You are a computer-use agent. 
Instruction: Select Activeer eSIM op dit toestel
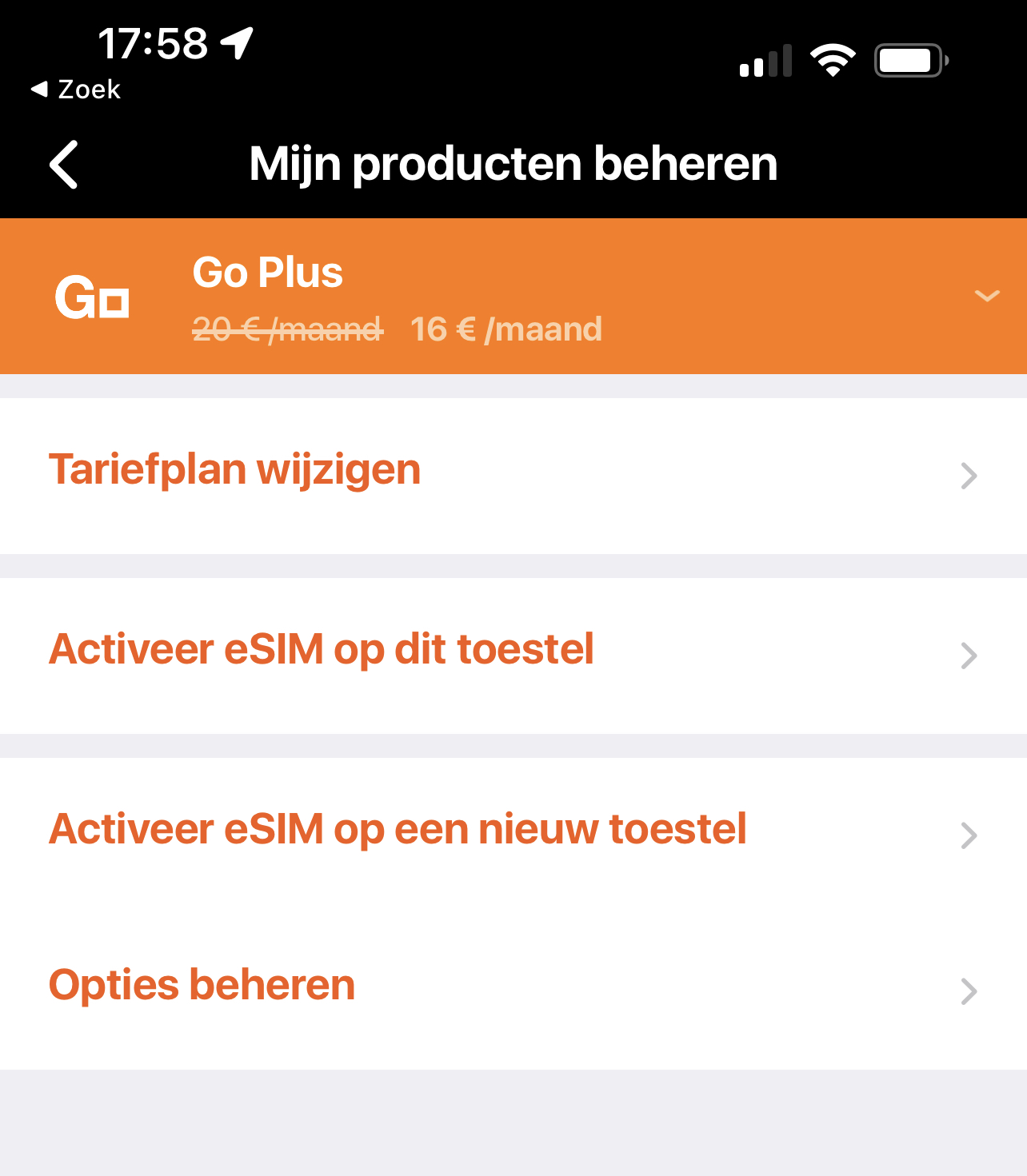[512, 655]
